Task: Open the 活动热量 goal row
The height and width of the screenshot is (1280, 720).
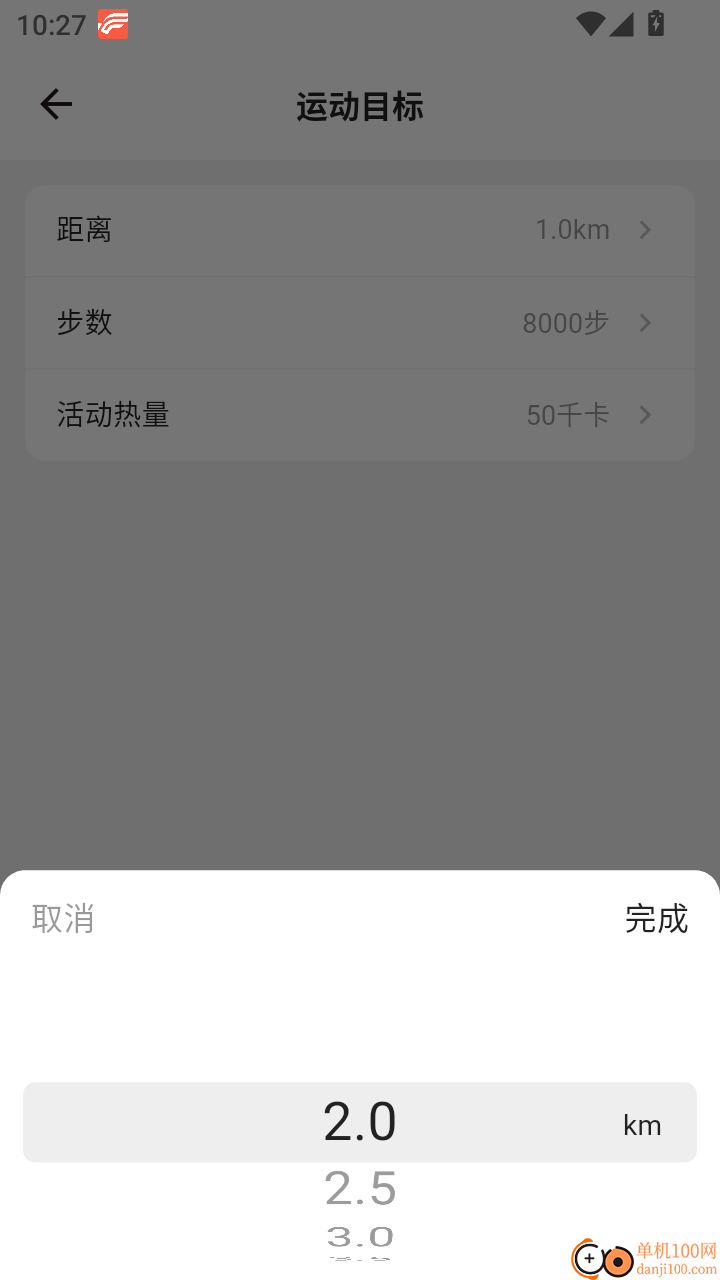Action: tap(360, 414)
